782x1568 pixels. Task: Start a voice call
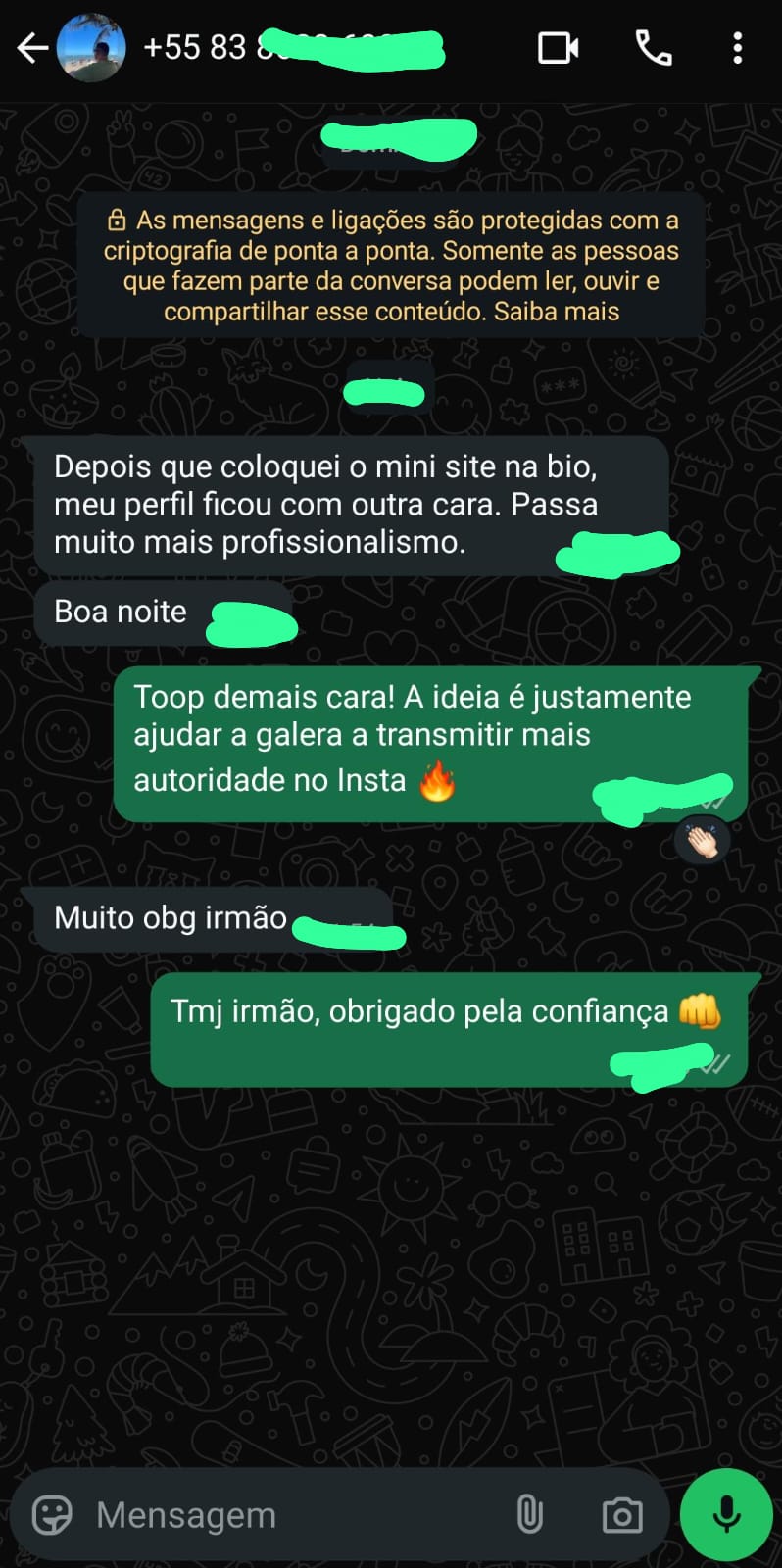tap(654, 47)
